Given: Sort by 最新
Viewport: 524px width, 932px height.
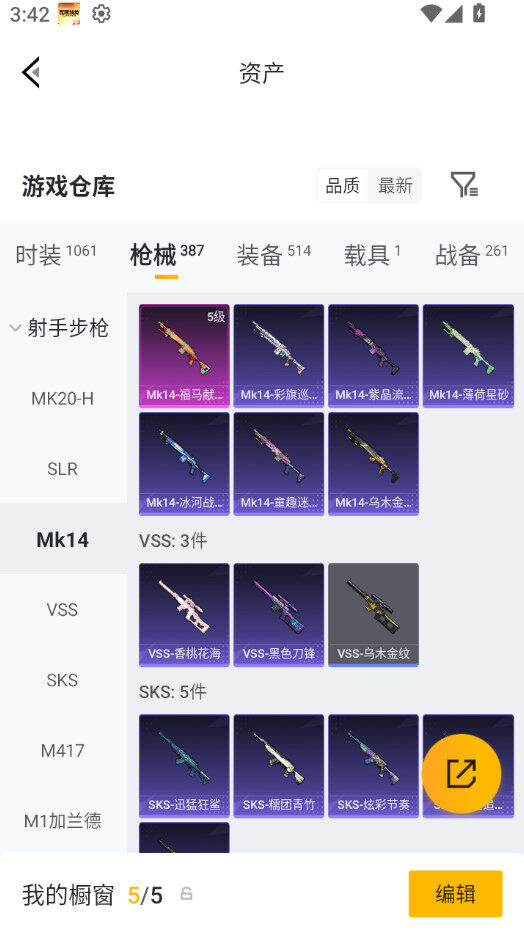Looking at the screenshot, I should [395, 185].
